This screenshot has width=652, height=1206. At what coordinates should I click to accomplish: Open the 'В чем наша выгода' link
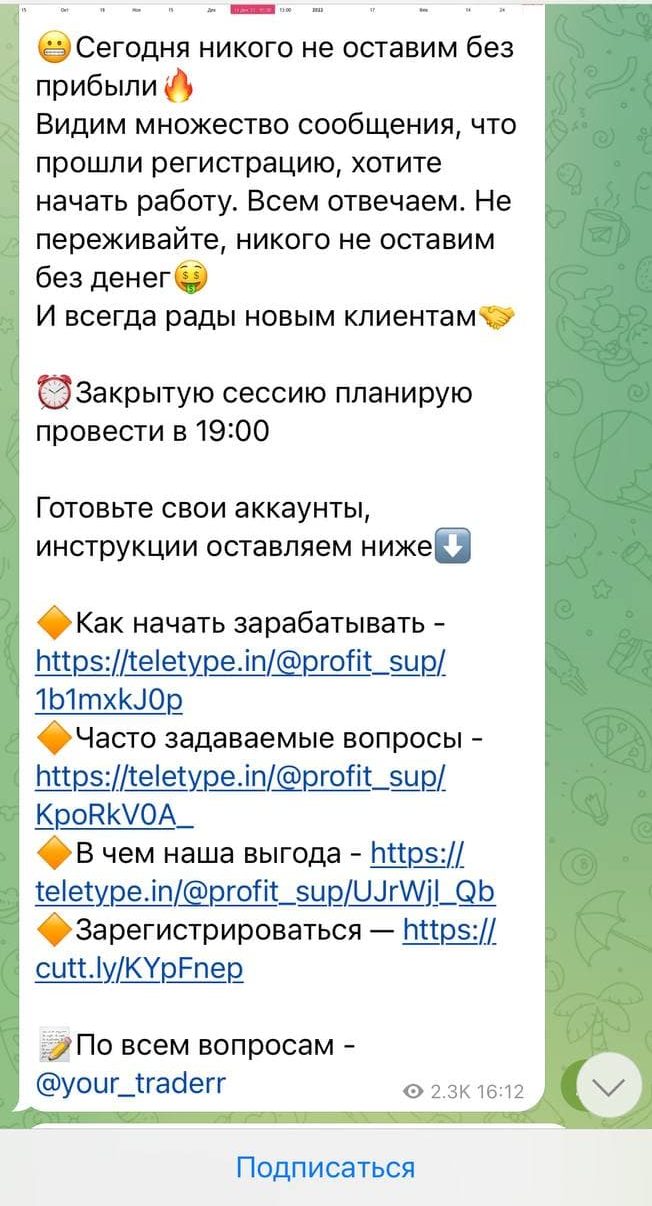tap(265, 891)
